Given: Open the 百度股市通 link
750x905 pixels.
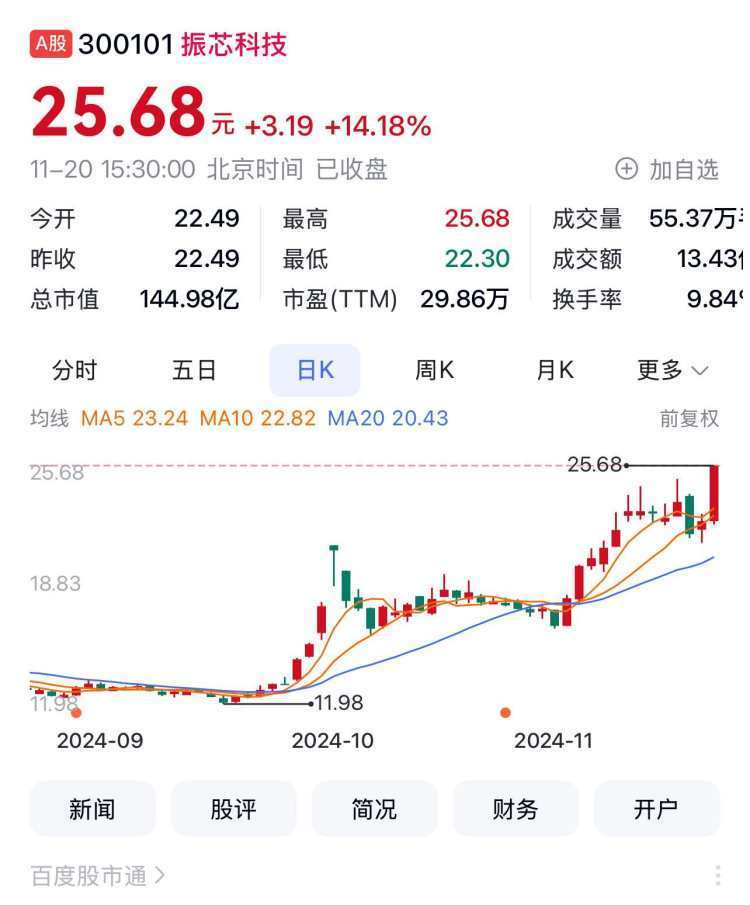Looking at the screenshot, I should coord(98,877).
